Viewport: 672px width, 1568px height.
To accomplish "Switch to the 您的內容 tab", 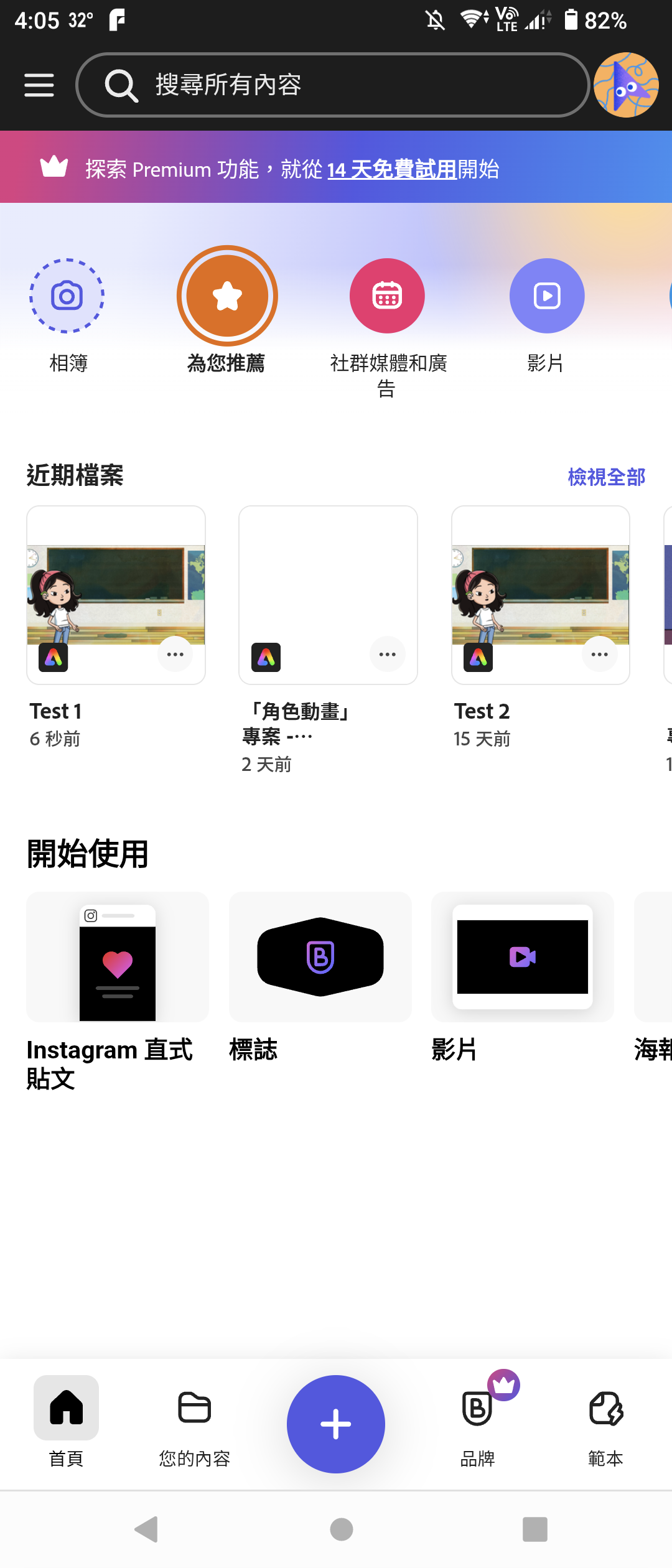I will (195, 1425).
